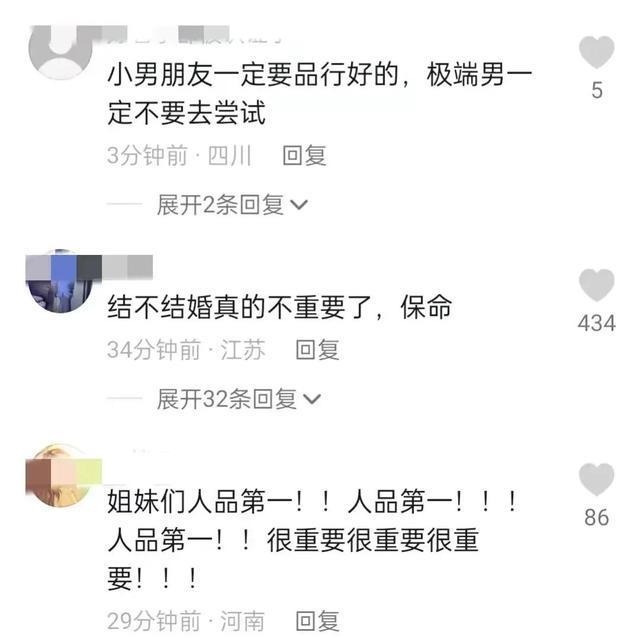The width and height of the screenshot is (640, 638).
Task: Reply to the Henan comment
Action: [317, 621]
